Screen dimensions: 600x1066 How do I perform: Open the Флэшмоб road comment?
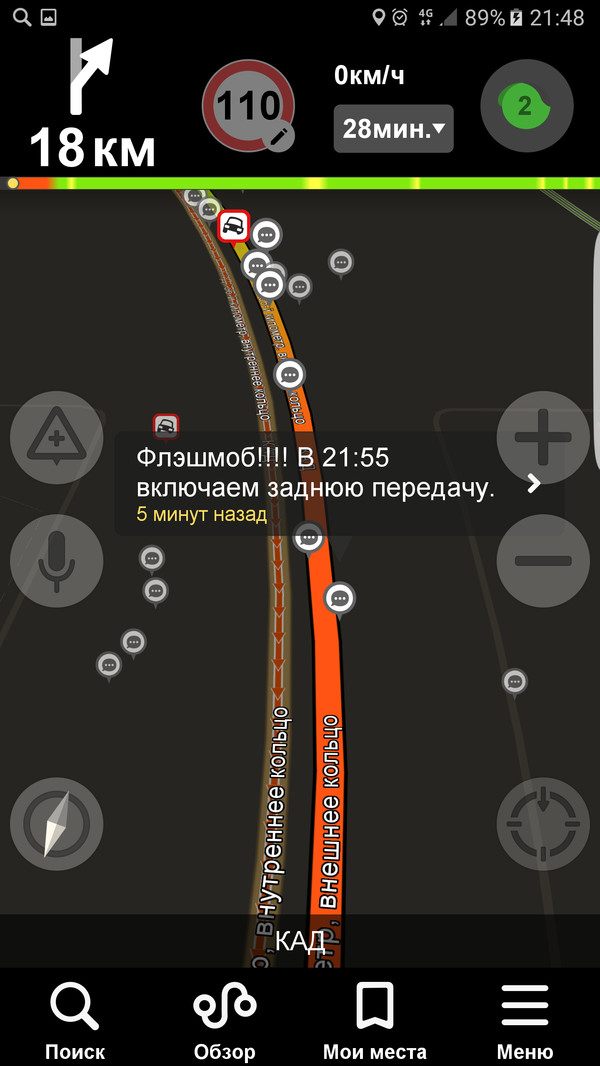click(x=338, y=484)
